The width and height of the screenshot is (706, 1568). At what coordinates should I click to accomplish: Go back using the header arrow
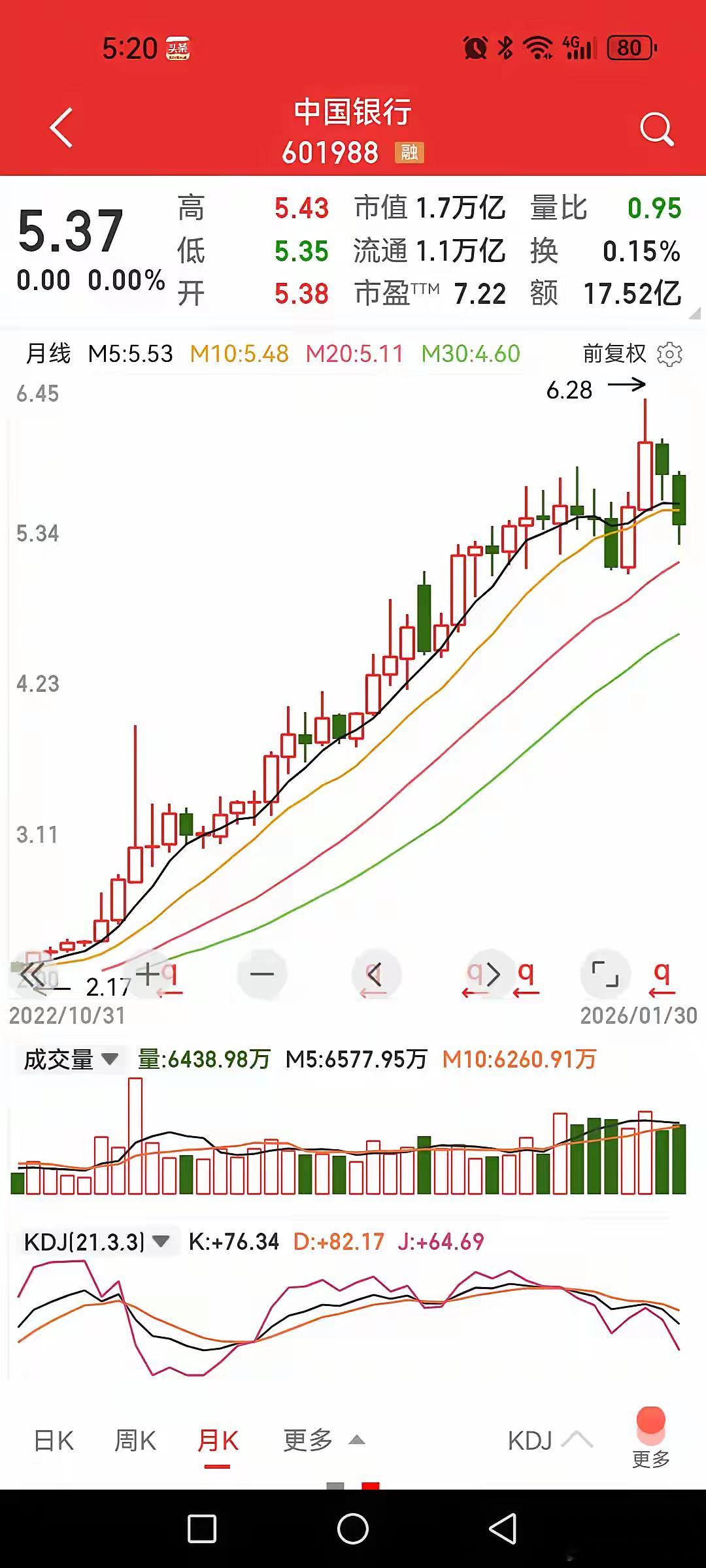pos(61,127)
